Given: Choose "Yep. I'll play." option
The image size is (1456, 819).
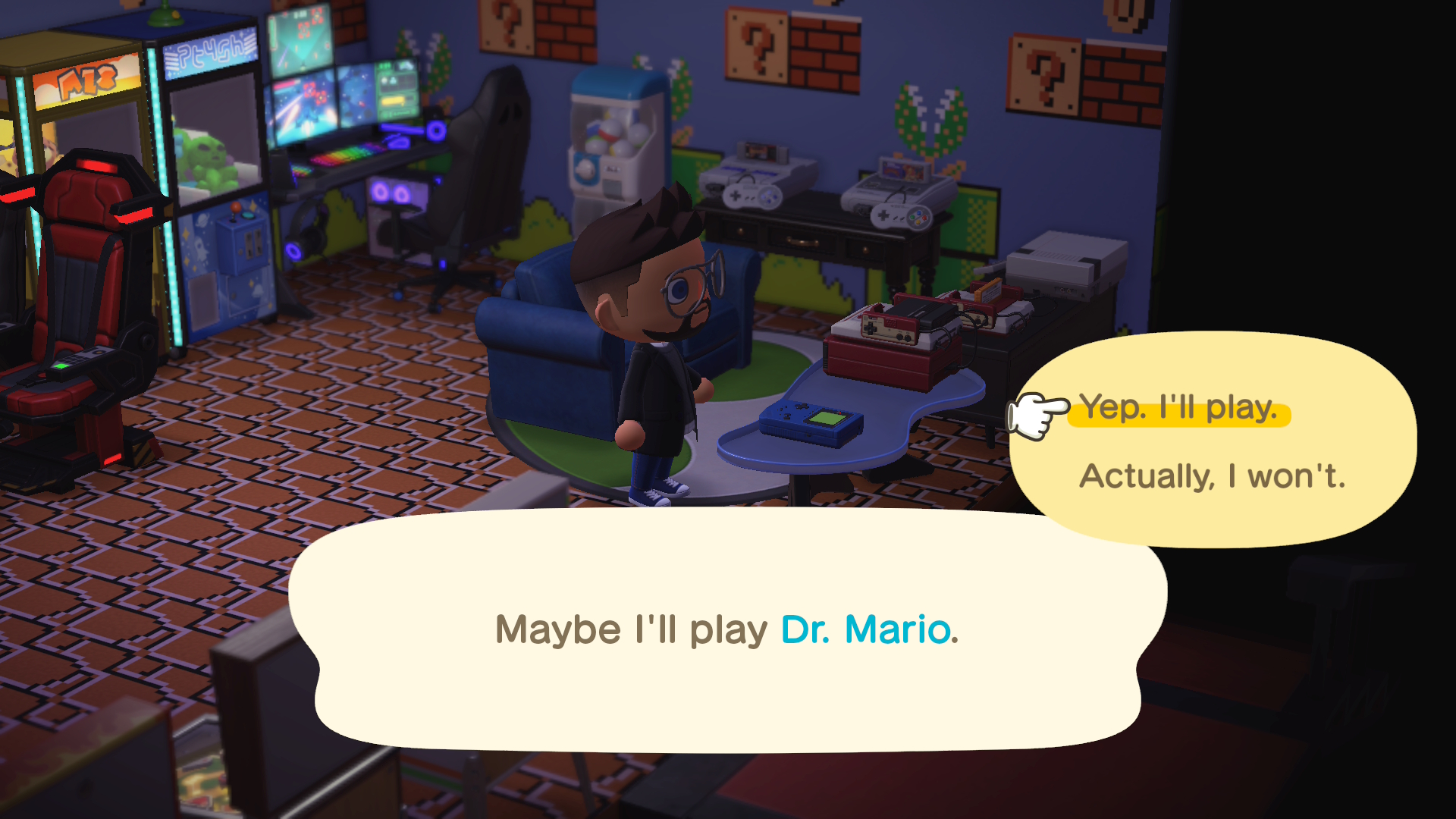Looking at the screenshot, I should tap(1178, 409).
